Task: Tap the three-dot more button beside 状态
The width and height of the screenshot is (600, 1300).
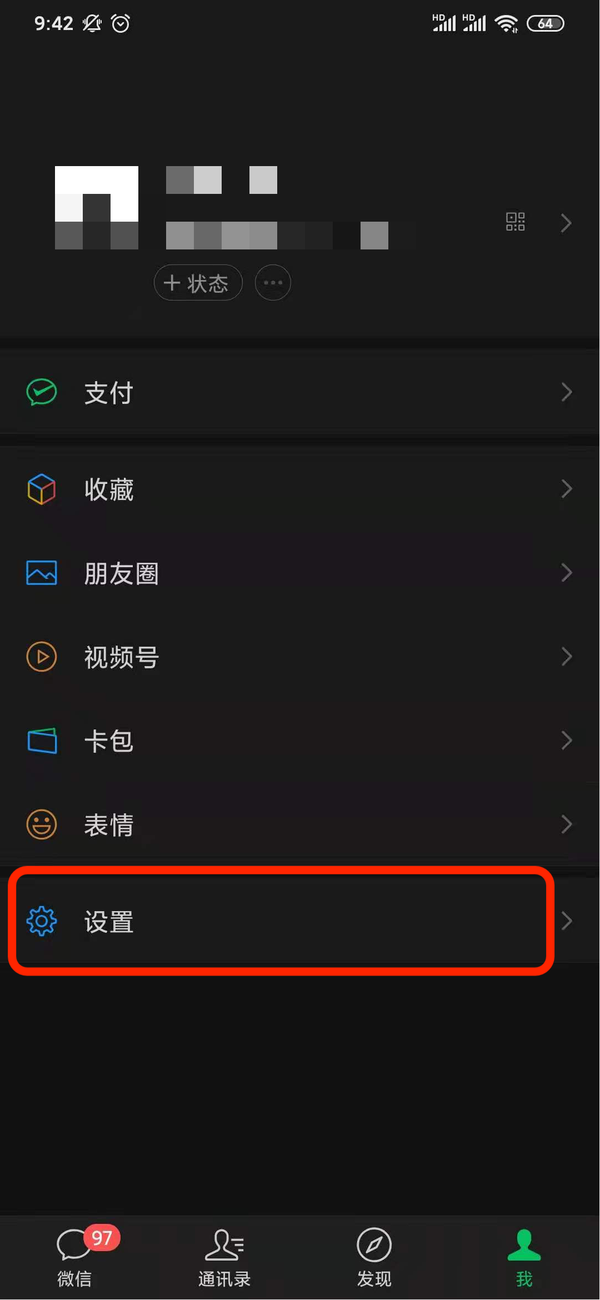Action: [273, 283]
